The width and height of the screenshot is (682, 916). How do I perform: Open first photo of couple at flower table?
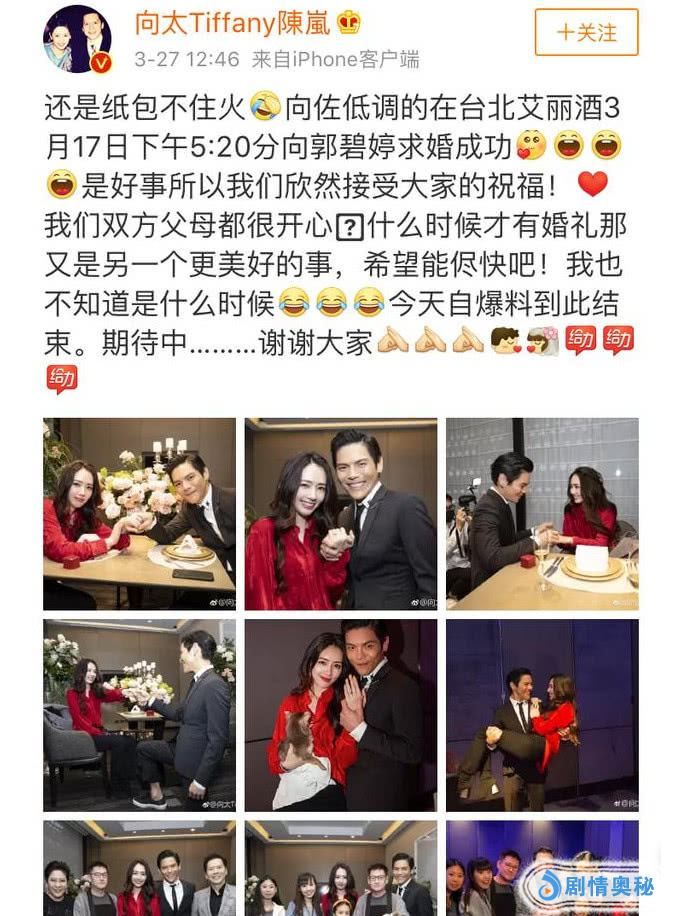(139, 513)
